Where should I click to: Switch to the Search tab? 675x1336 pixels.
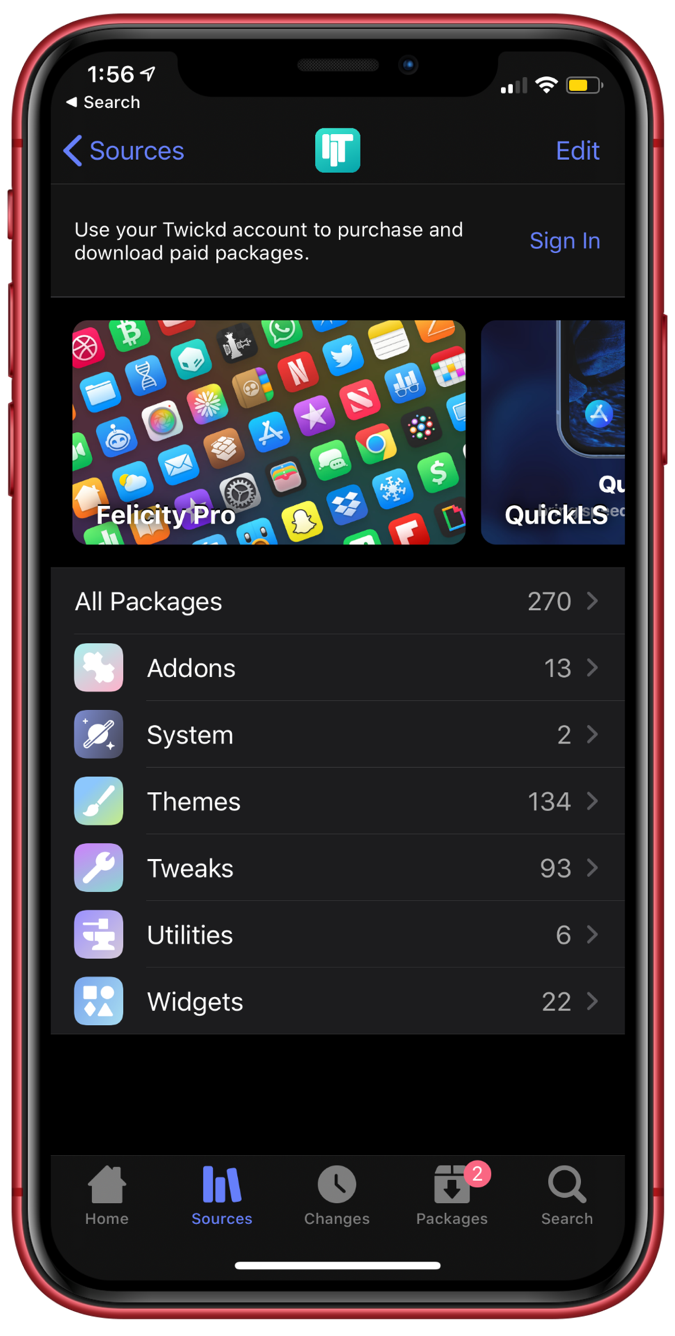pos(567,1197)
